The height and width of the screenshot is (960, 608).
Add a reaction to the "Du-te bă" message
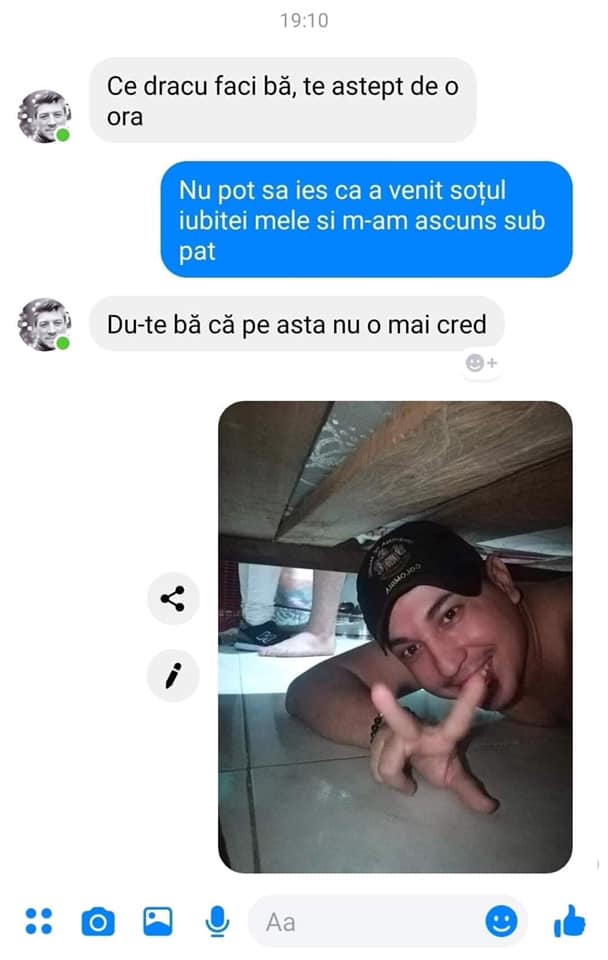(x=481, y=364)
